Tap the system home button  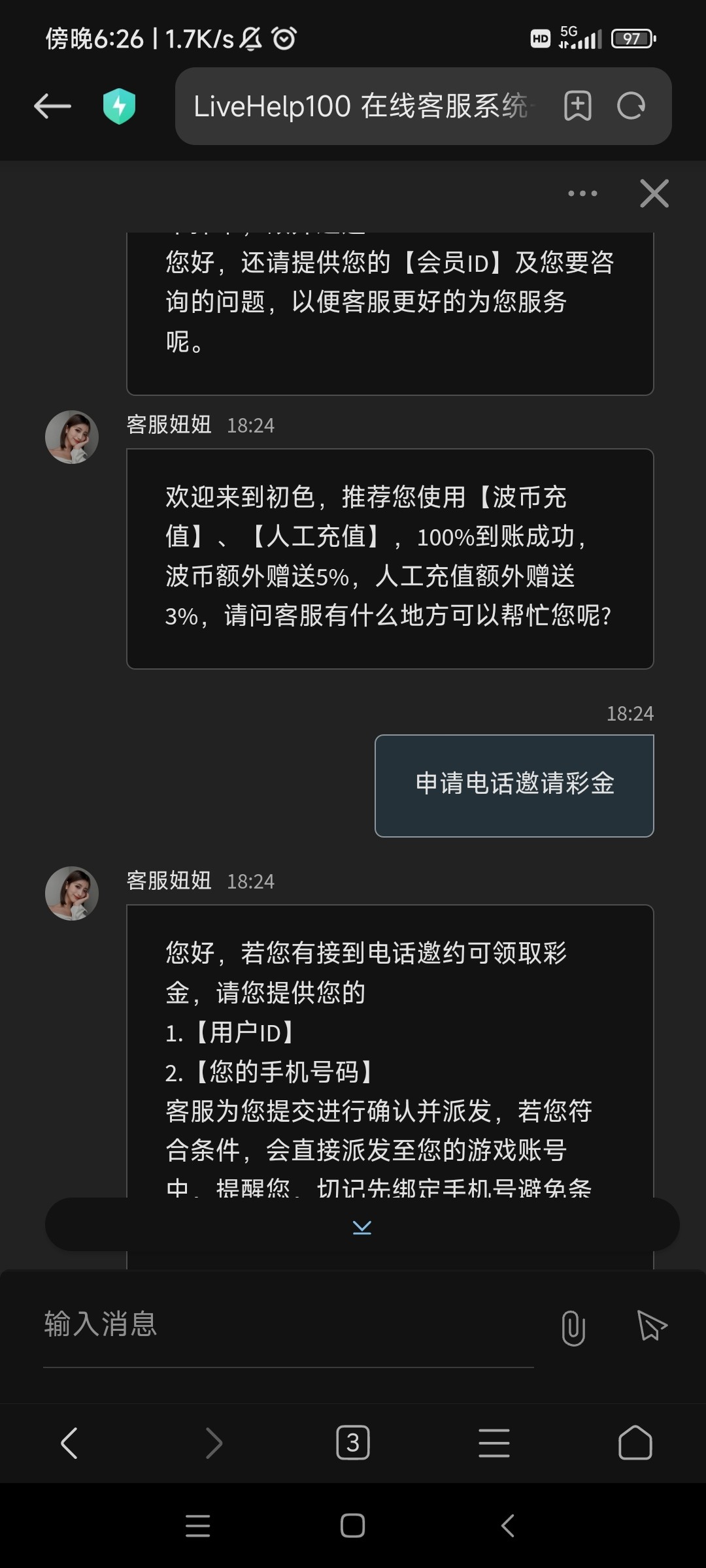pos(352,1526)
